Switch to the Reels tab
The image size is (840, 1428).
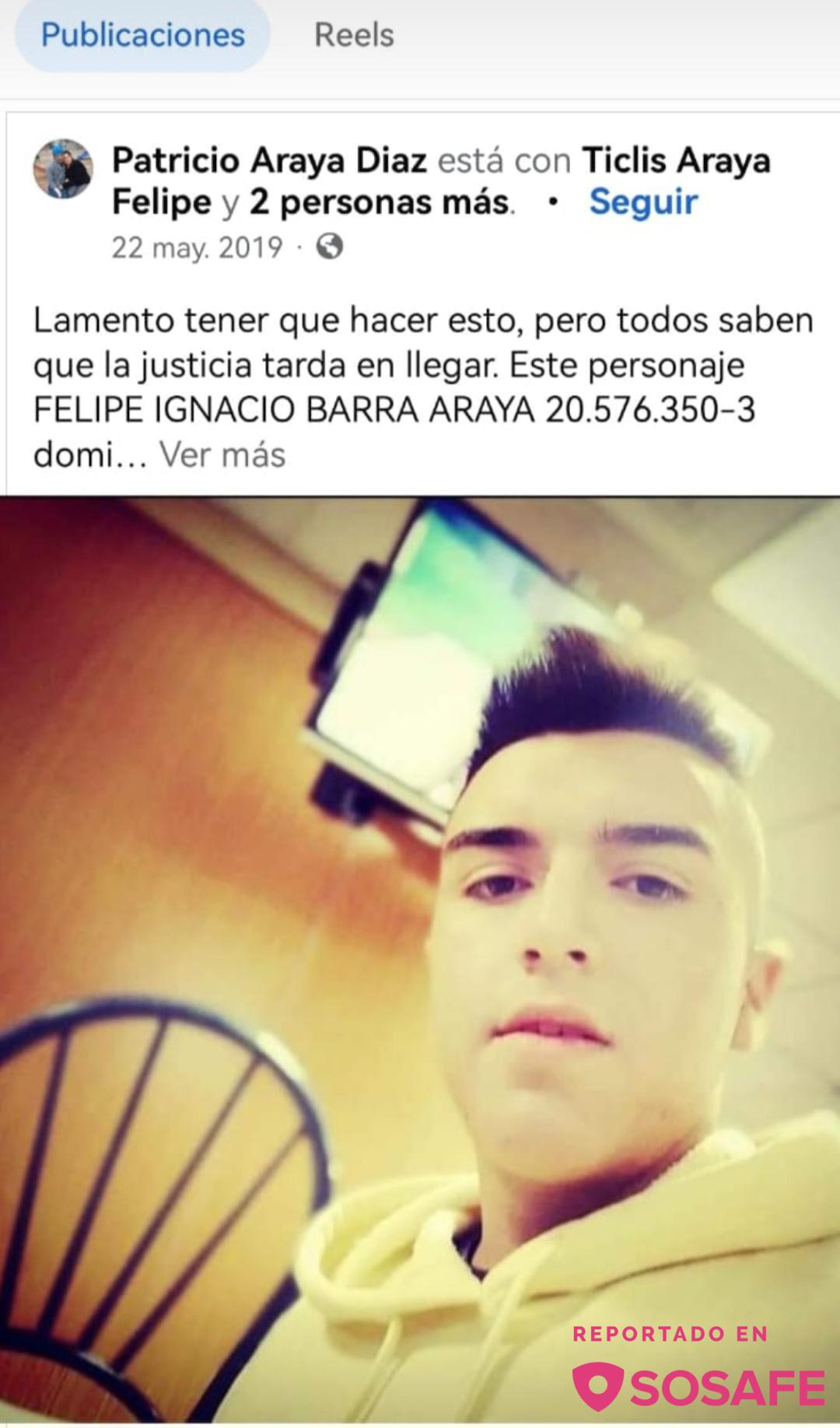pos(354,36)
